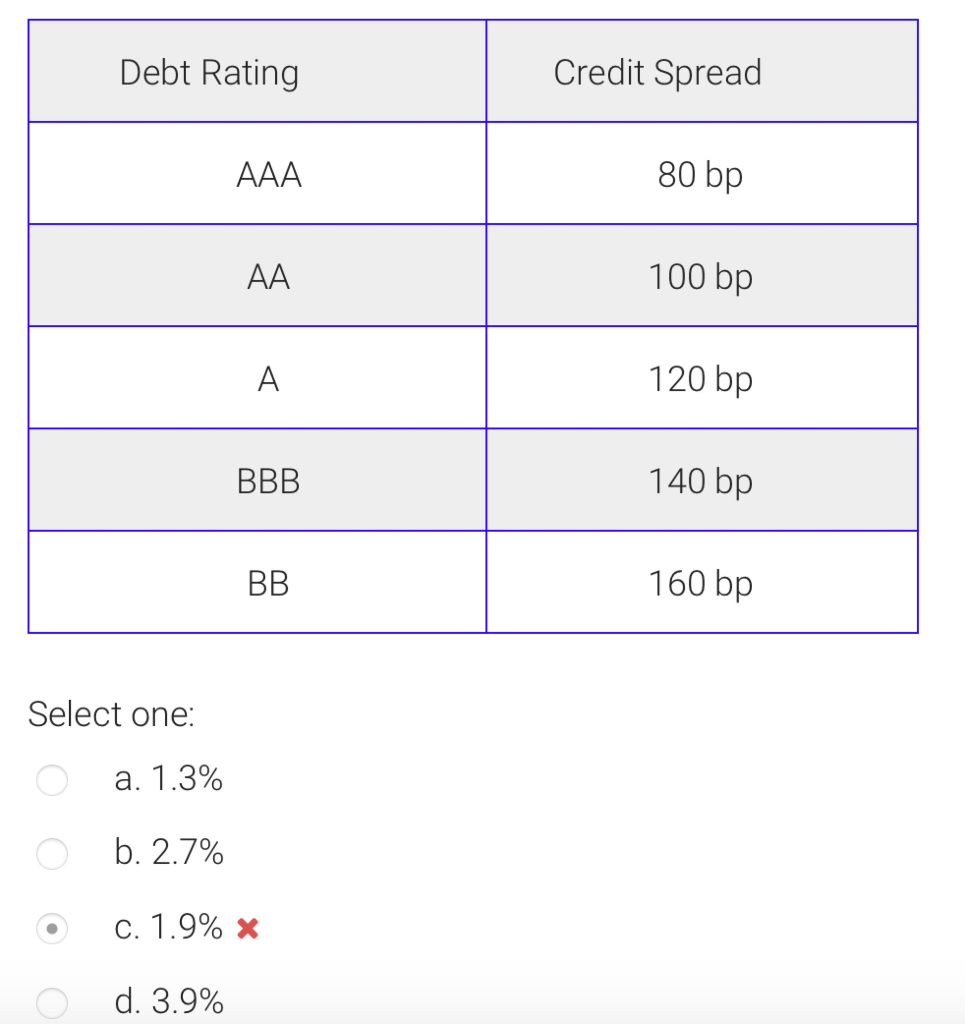
Task: Select the radio button for option a. 1.3%
Action: click(x=52, y=780)
